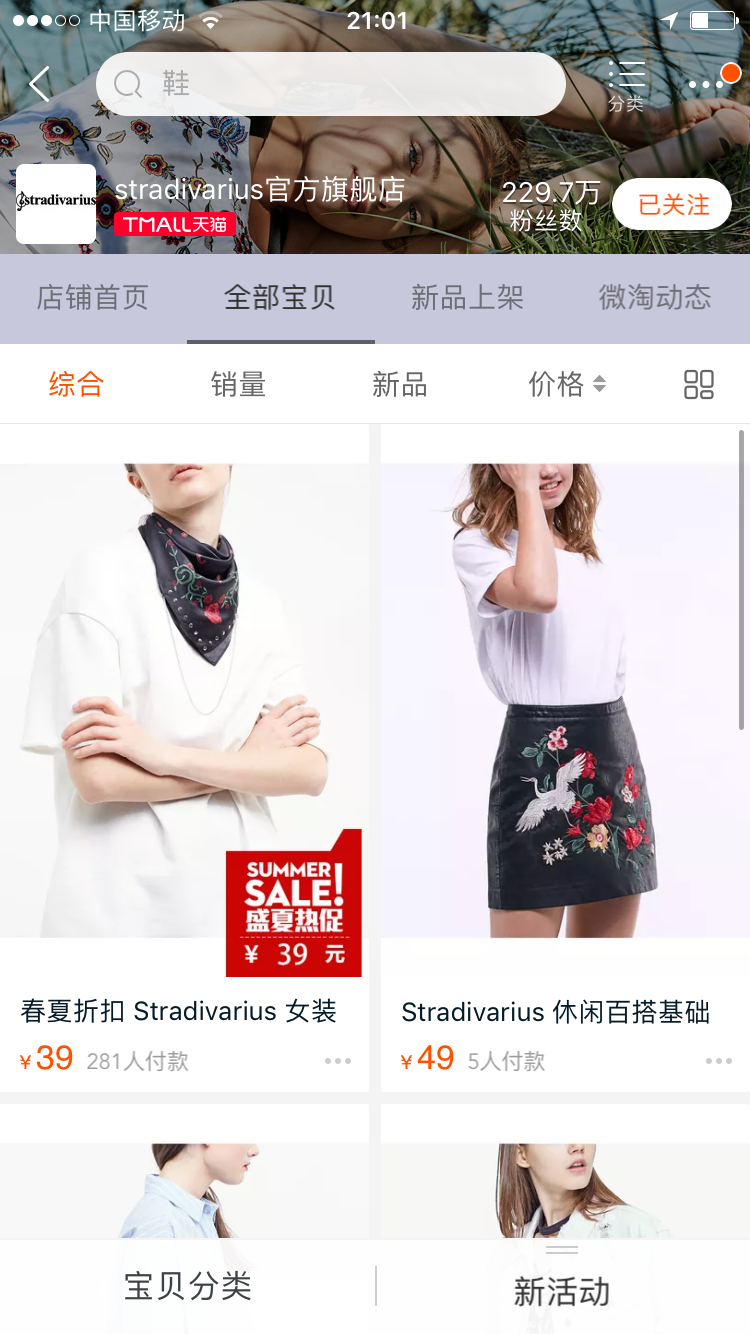Tap more options on the ¥49 item
The width and height of the screenshot is (750, 1334).
click(x=718, y=1061)
